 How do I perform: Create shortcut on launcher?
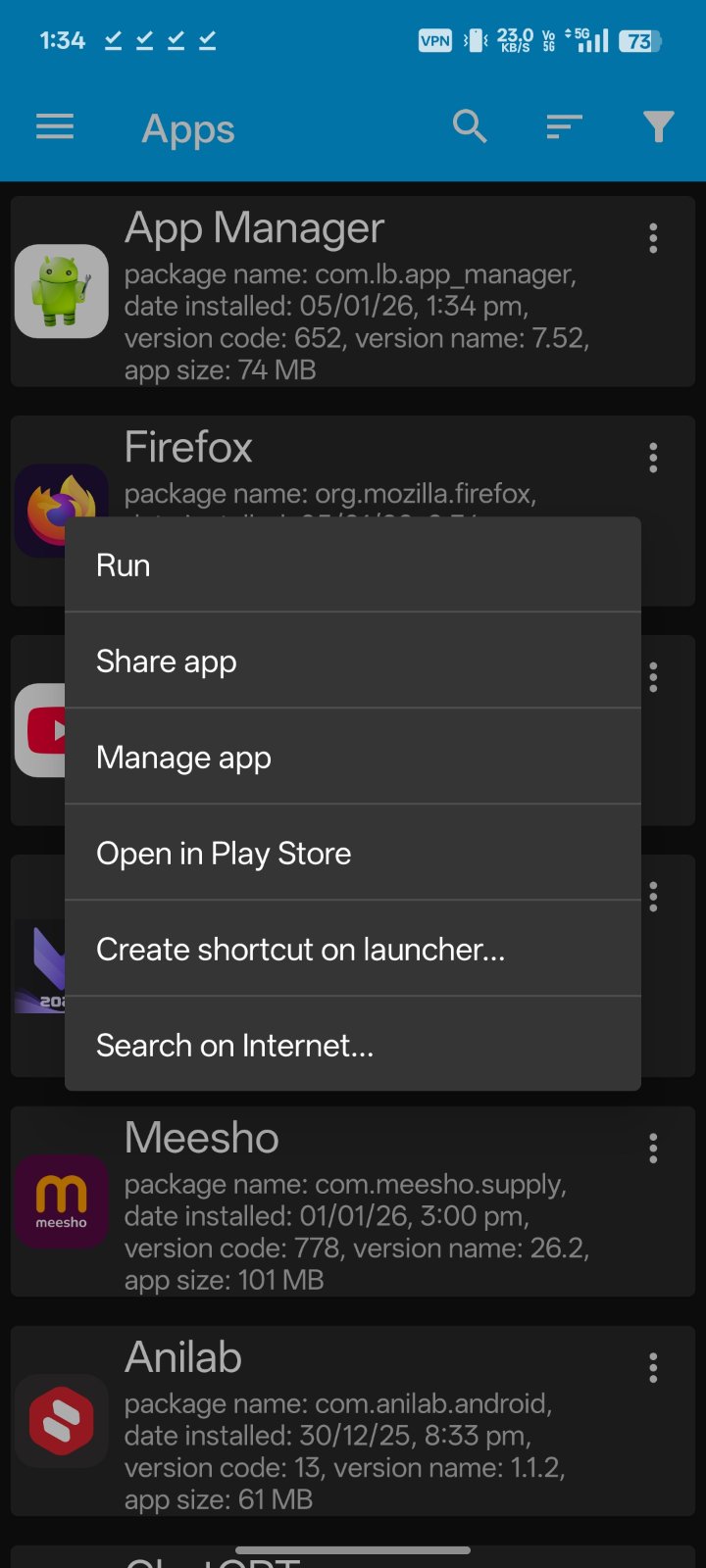click(353, 950)
